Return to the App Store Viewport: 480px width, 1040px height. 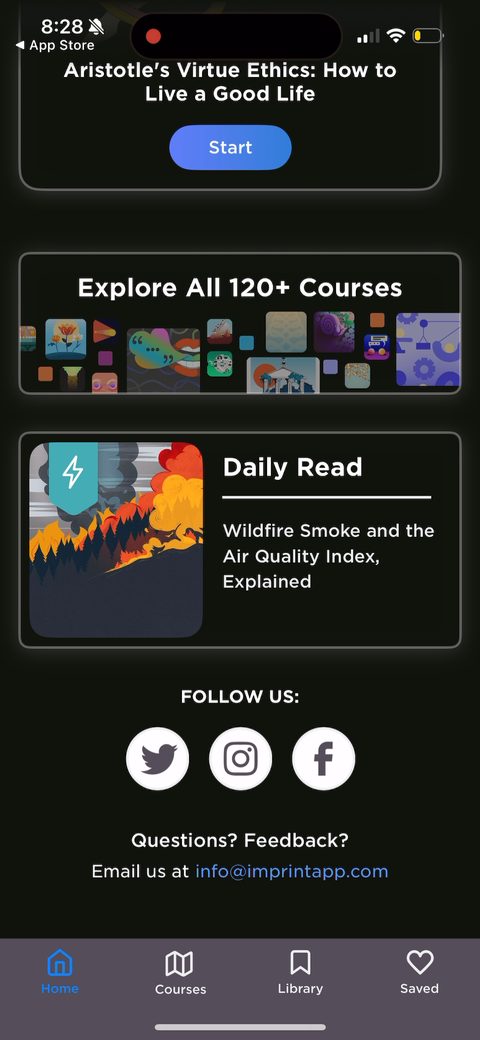click(x=55, y=46)
